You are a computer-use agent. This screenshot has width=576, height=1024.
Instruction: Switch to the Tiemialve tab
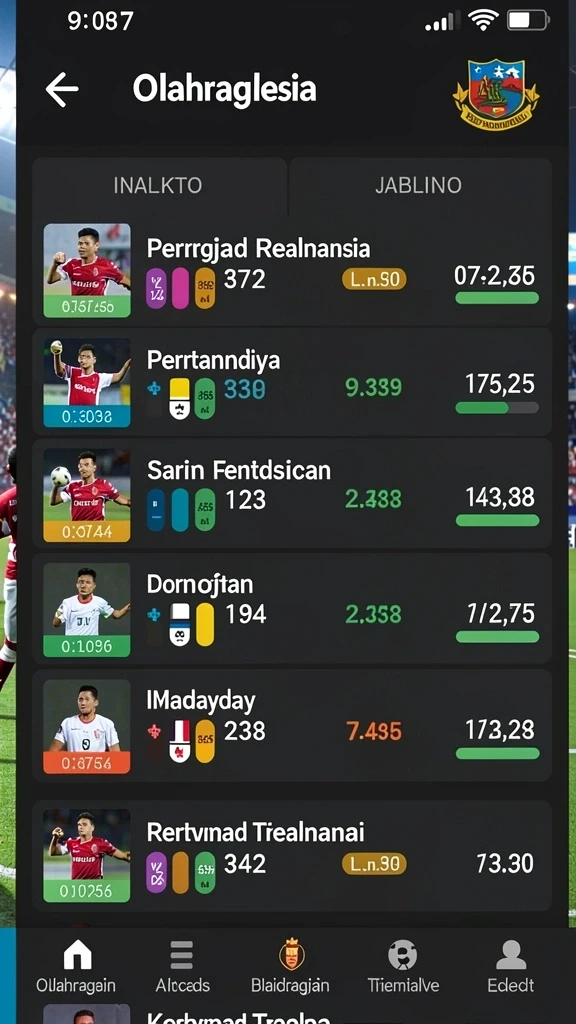click(x=403, y=967)
